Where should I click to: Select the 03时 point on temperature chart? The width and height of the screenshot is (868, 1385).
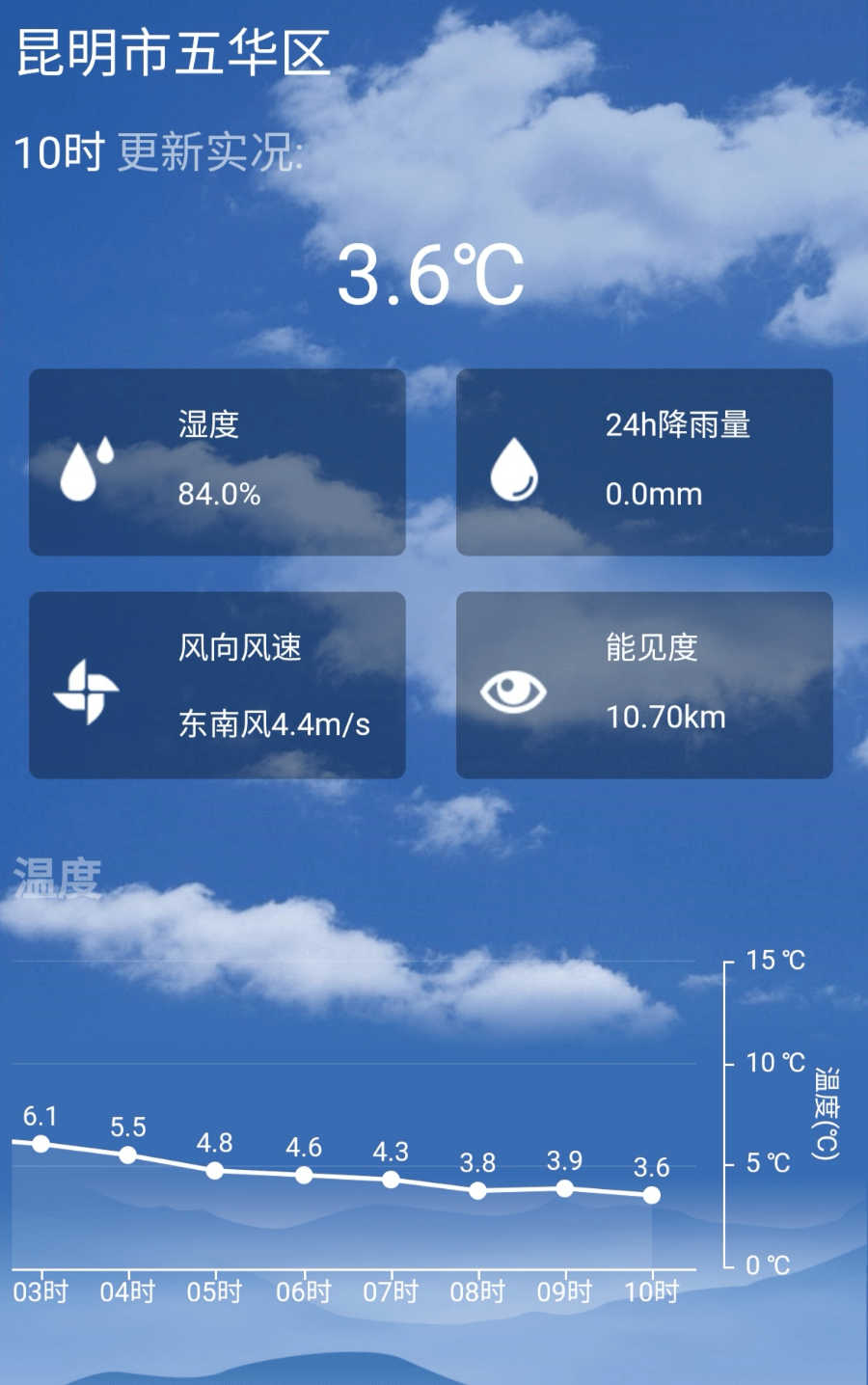coord(41,1144)
